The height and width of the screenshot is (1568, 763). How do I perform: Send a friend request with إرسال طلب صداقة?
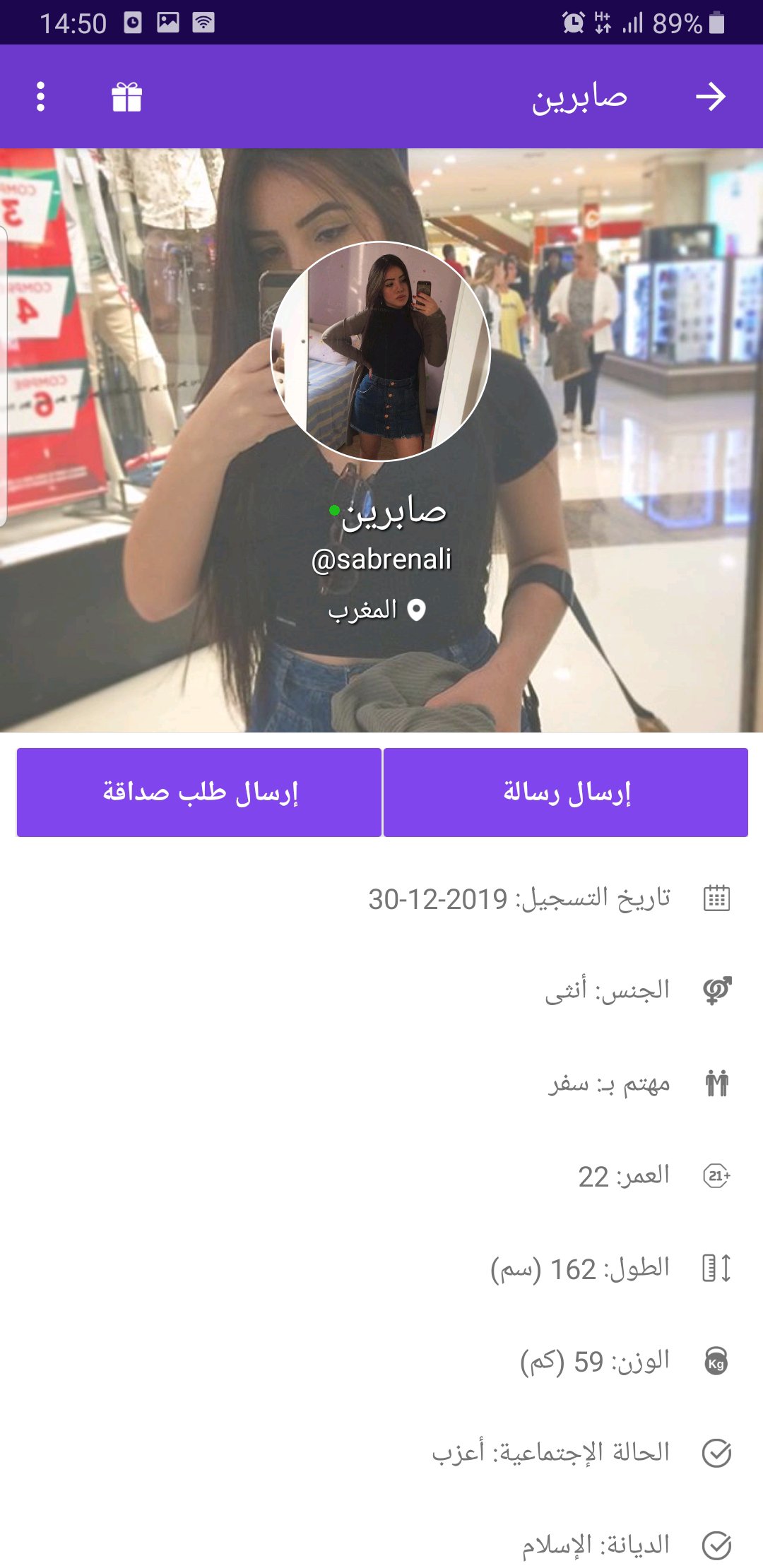199,792
